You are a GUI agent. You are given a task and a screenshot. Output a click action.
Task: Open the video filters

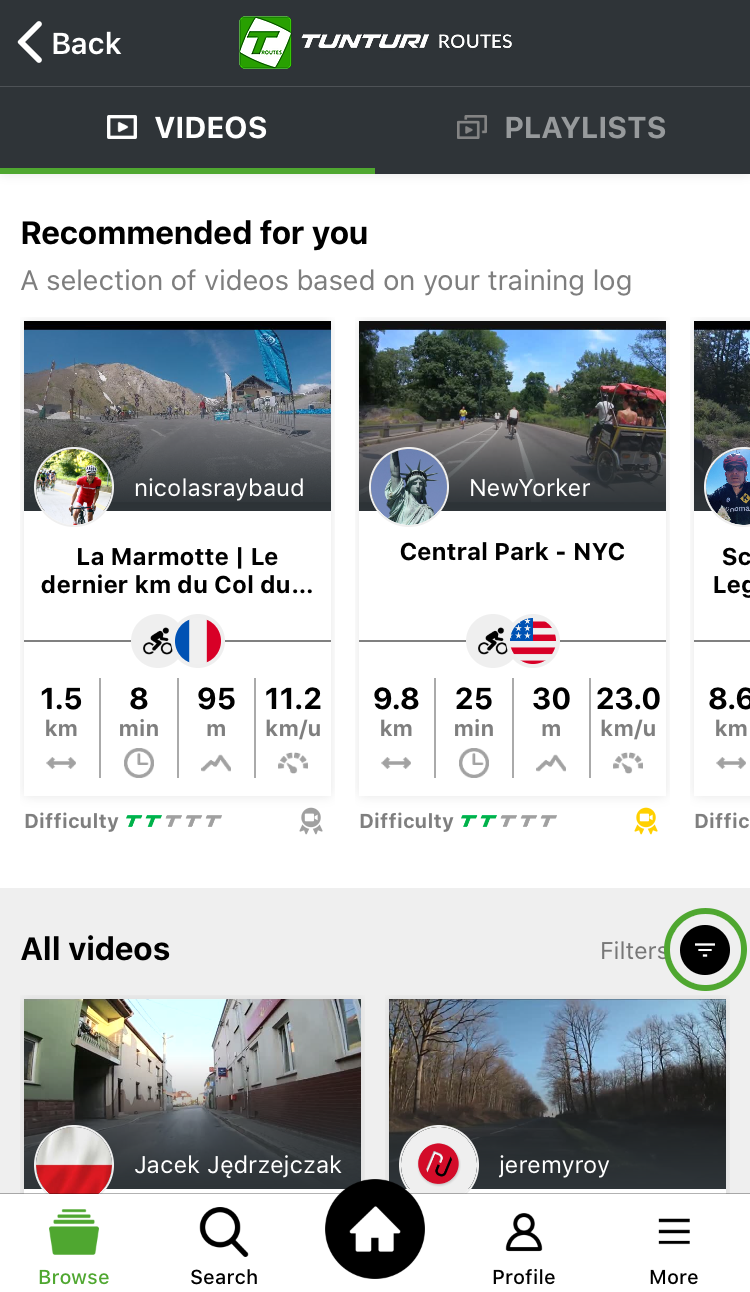pyautogui.click(x=705, y=949)
